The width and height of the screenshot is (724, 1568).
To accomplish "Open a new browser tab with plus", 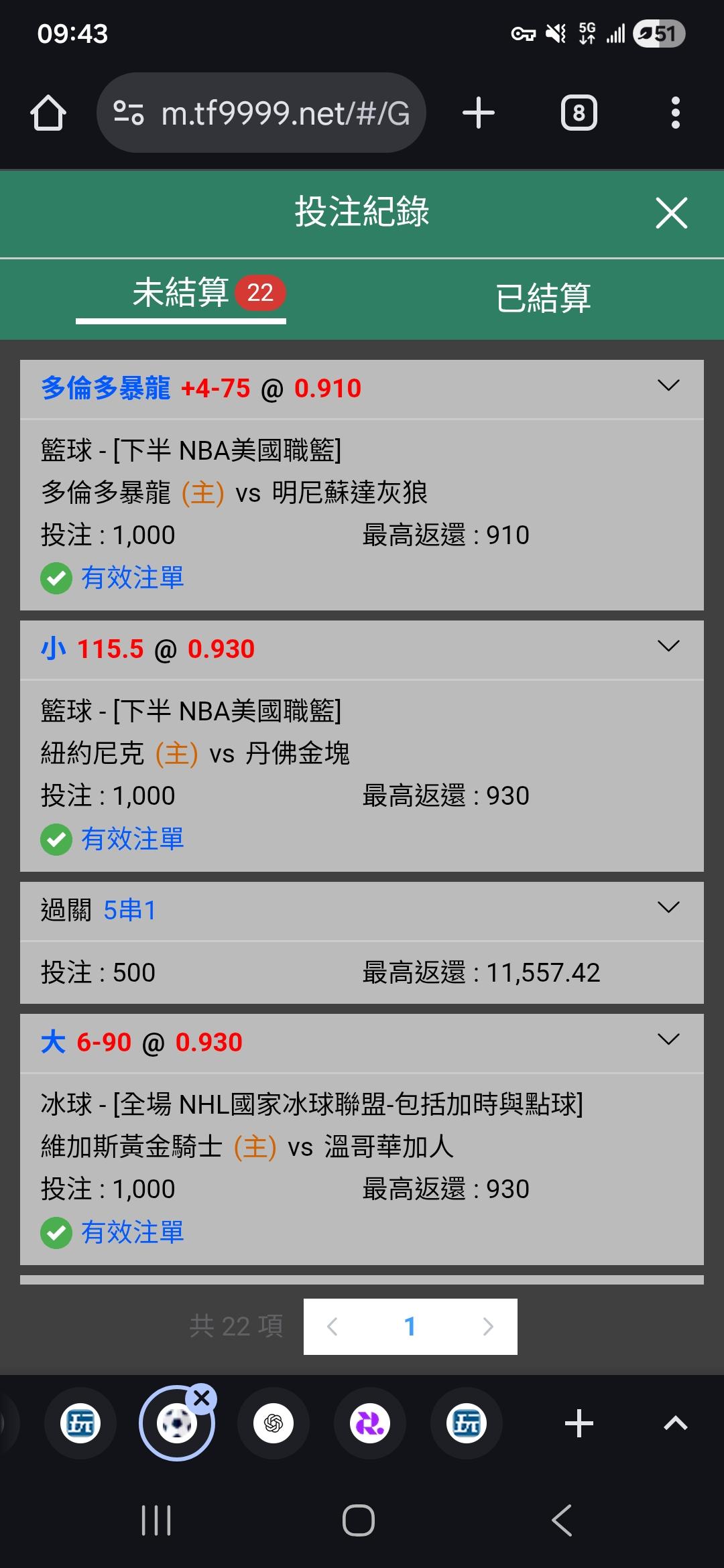I will tap(479, 113).
